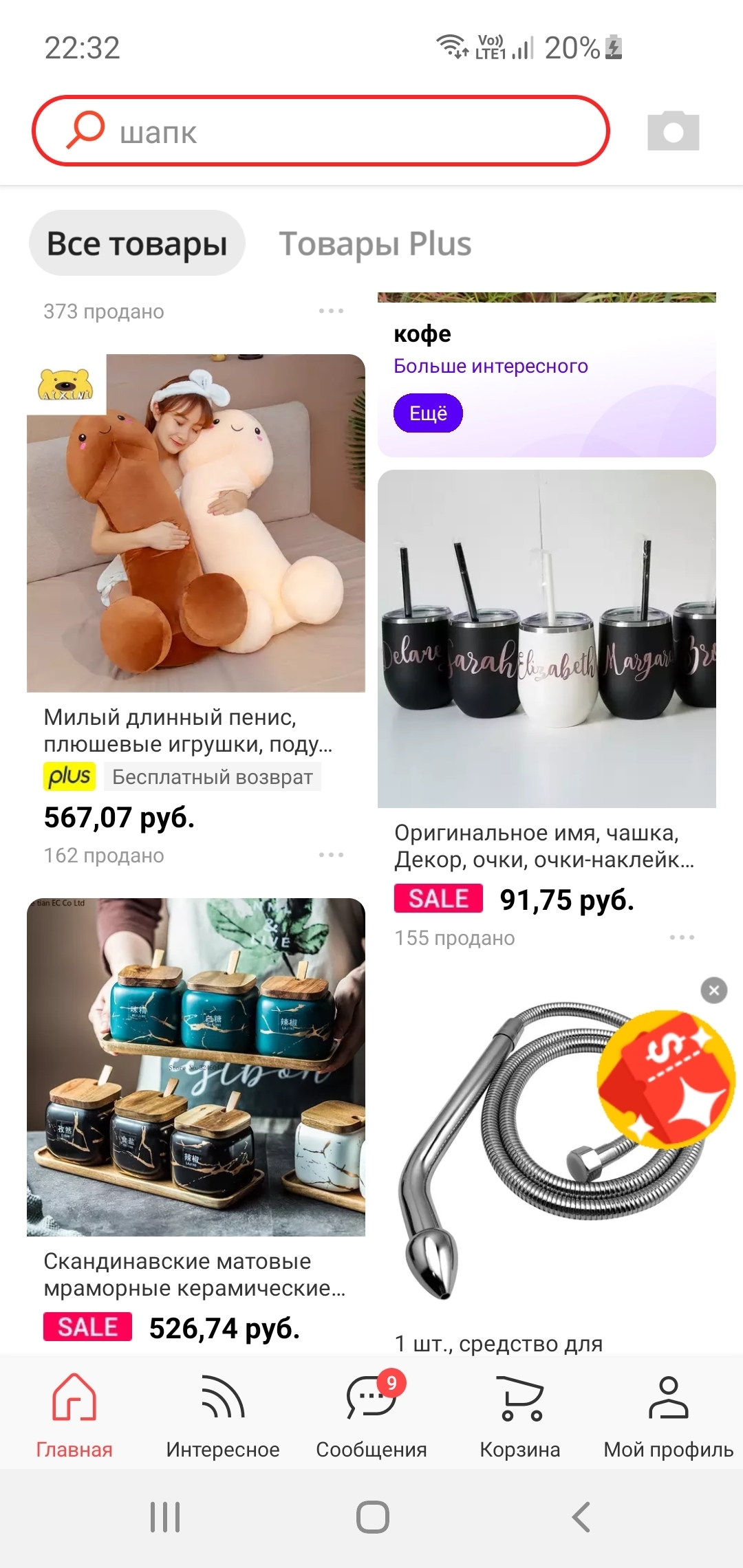Switch to the «Интересное» feed tab
The image size is (743, 1568).
click(223, 1414)
